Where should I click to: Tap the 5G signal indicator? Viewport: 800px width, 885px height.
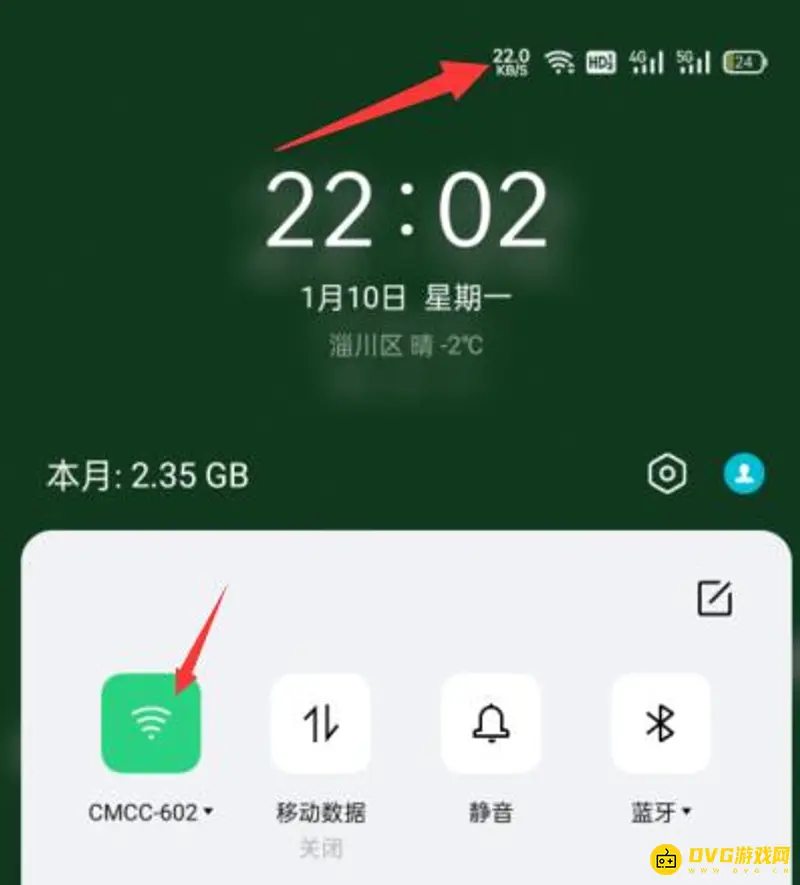coord(692,62)
